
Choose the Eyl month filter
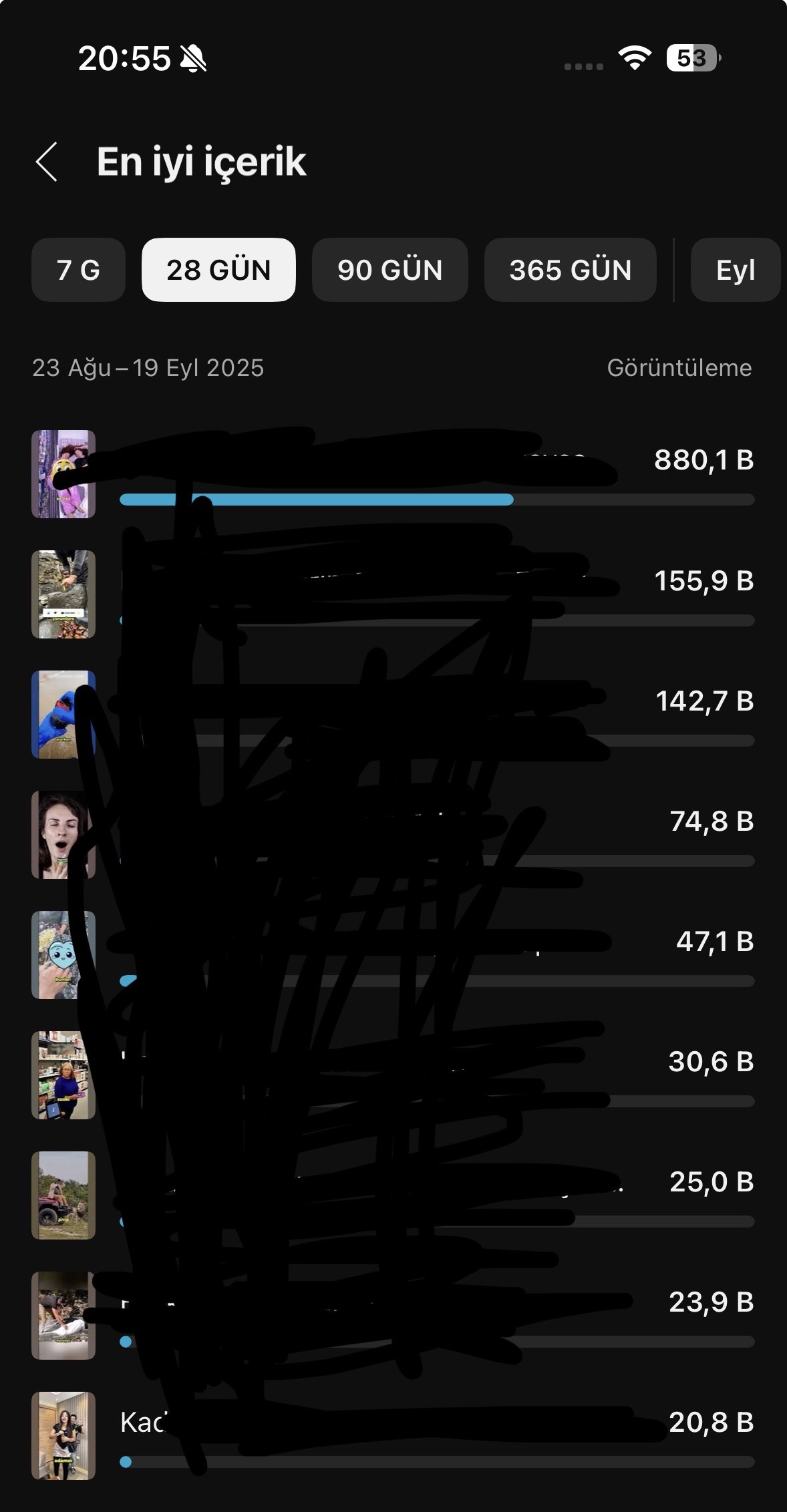tap(735, 270)
